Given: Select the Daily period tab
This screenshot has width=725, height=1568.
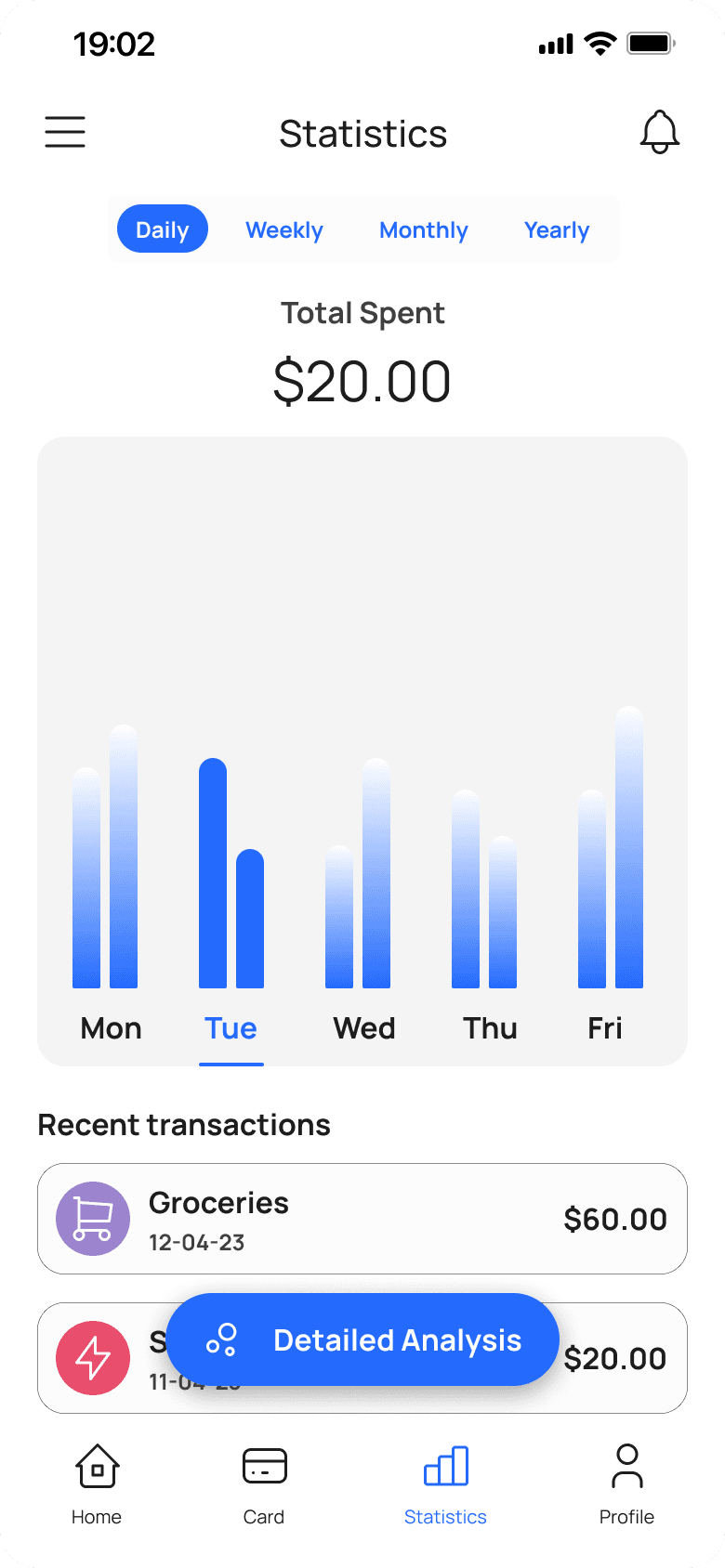Looking at the screenshot, I should tap(163, 229).
